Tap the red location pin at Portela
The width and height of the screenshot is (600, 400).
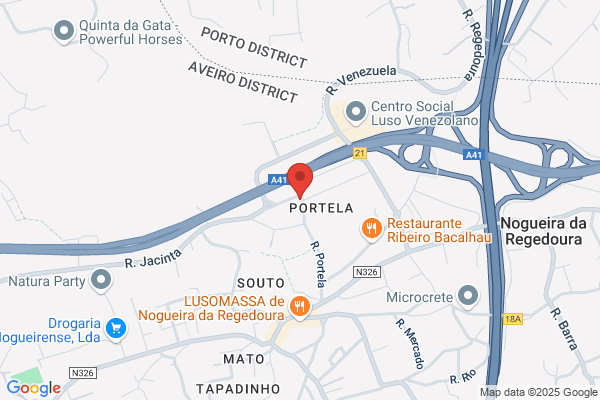[300, 181]
